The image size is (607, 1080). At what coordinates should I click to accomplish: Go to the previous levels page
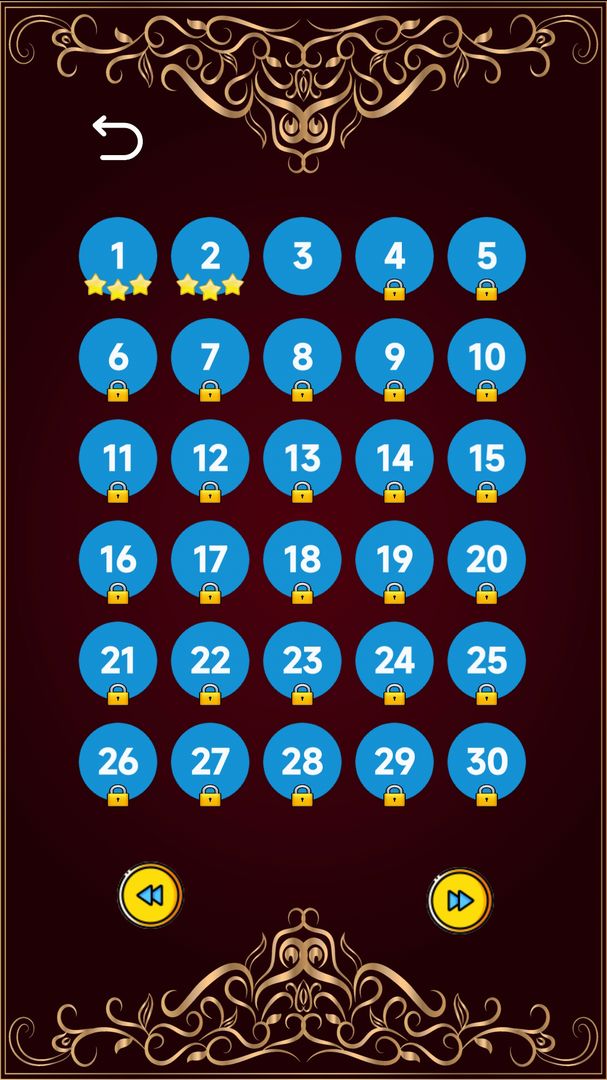tap(150, 896)
